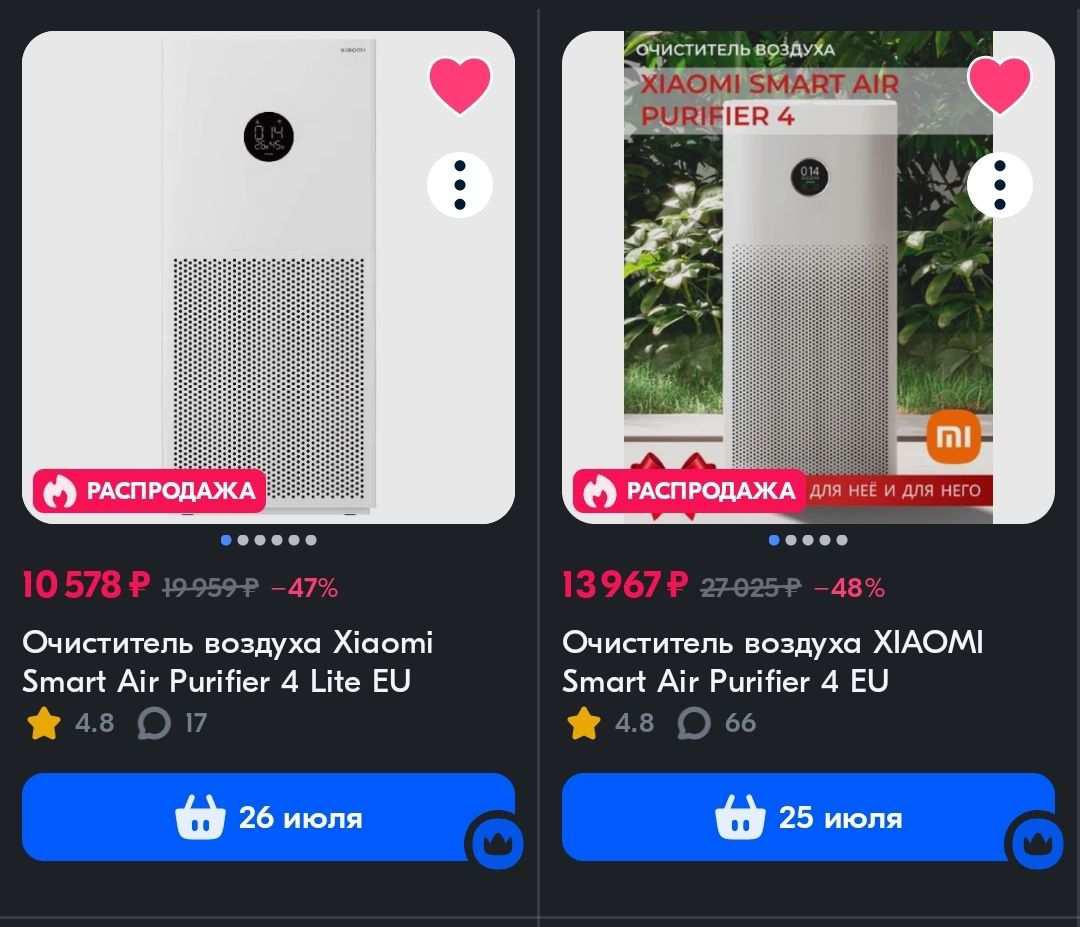
Task: Unfavorite the Smart Air Purifier 4 EU
Action: [x=999, y=85]
